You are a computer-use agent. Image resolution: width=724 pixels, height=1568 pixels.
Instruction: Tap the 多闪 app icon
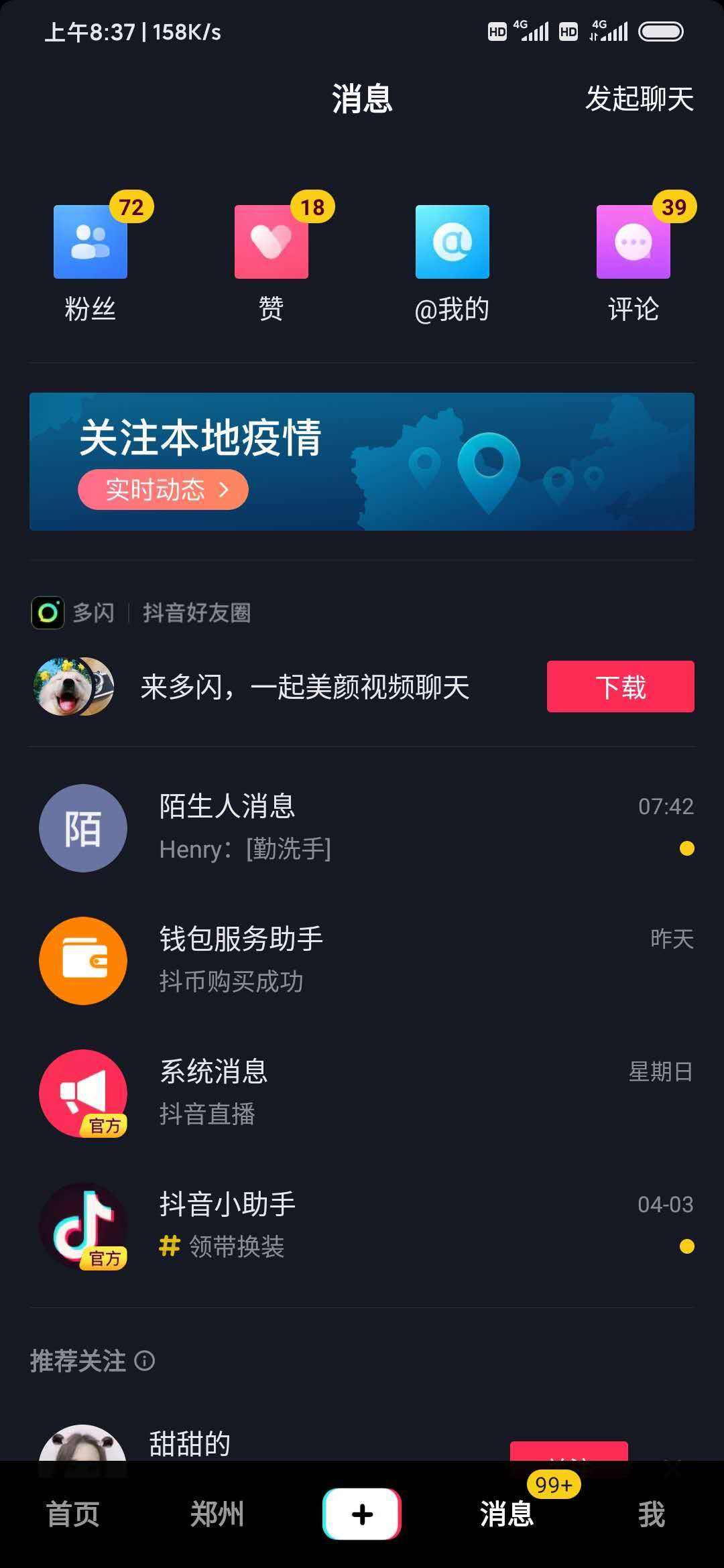pos(47,612)
